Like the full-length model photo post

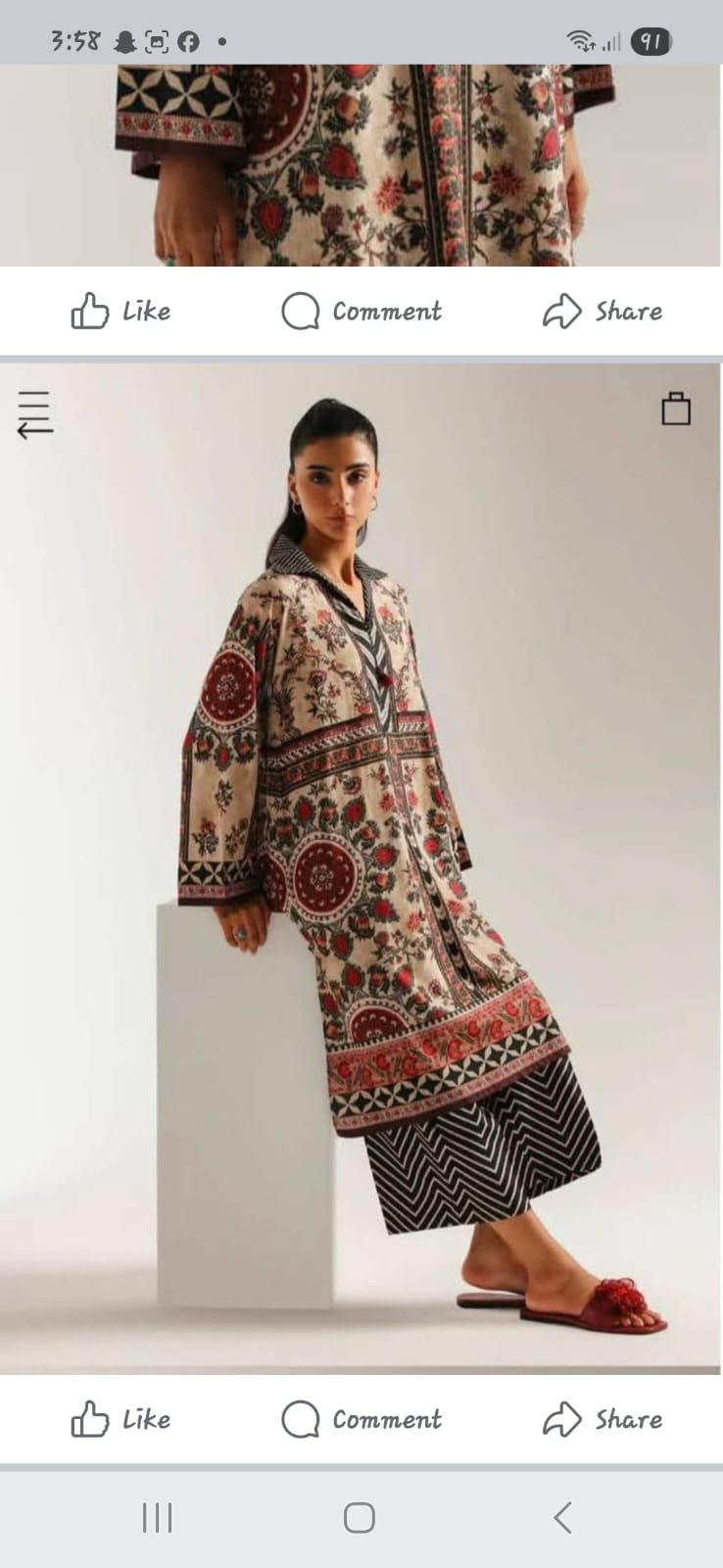click(120, 1419)
